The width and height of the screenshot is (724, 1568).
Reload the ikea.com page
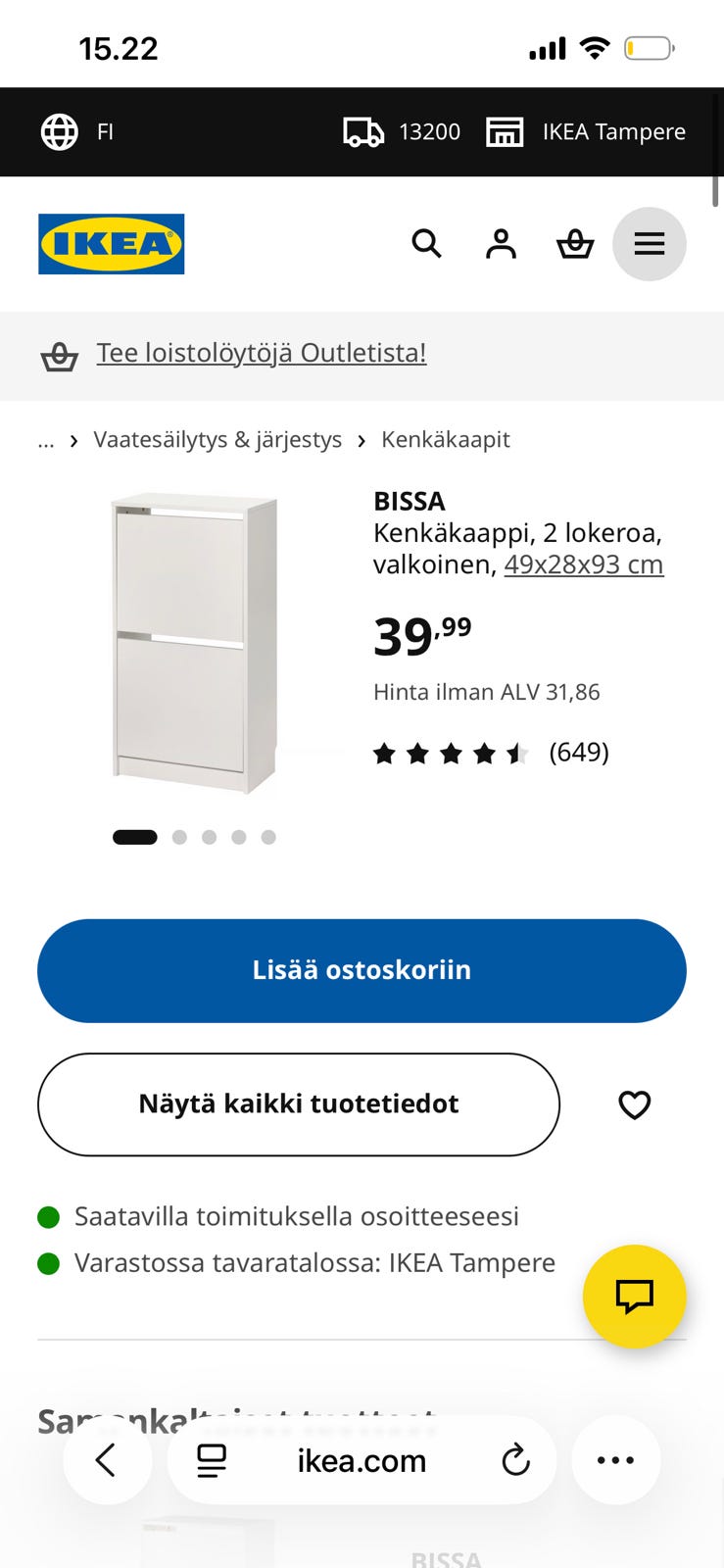point(515,1460)
